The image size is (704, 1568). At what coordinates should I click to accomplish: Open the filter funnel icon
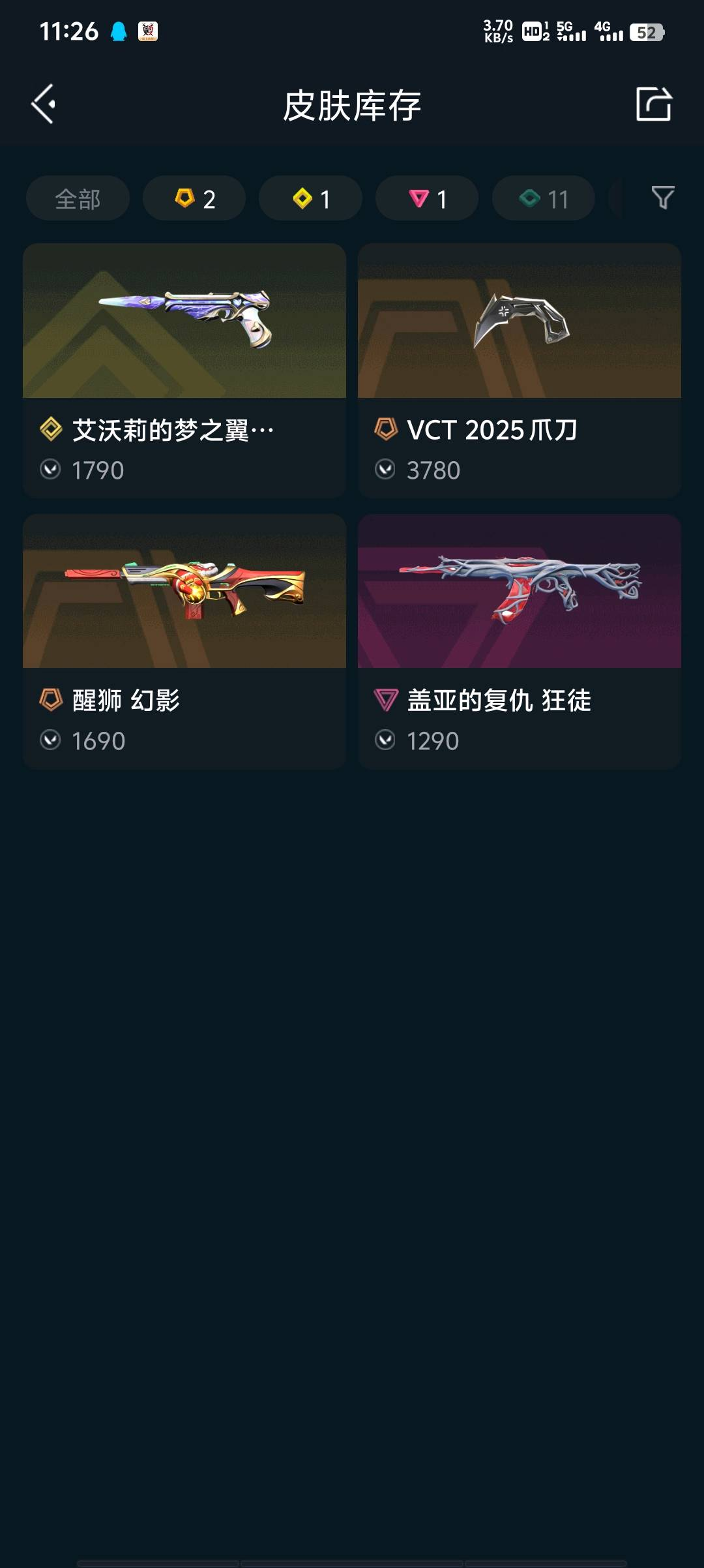pos(662,198)
